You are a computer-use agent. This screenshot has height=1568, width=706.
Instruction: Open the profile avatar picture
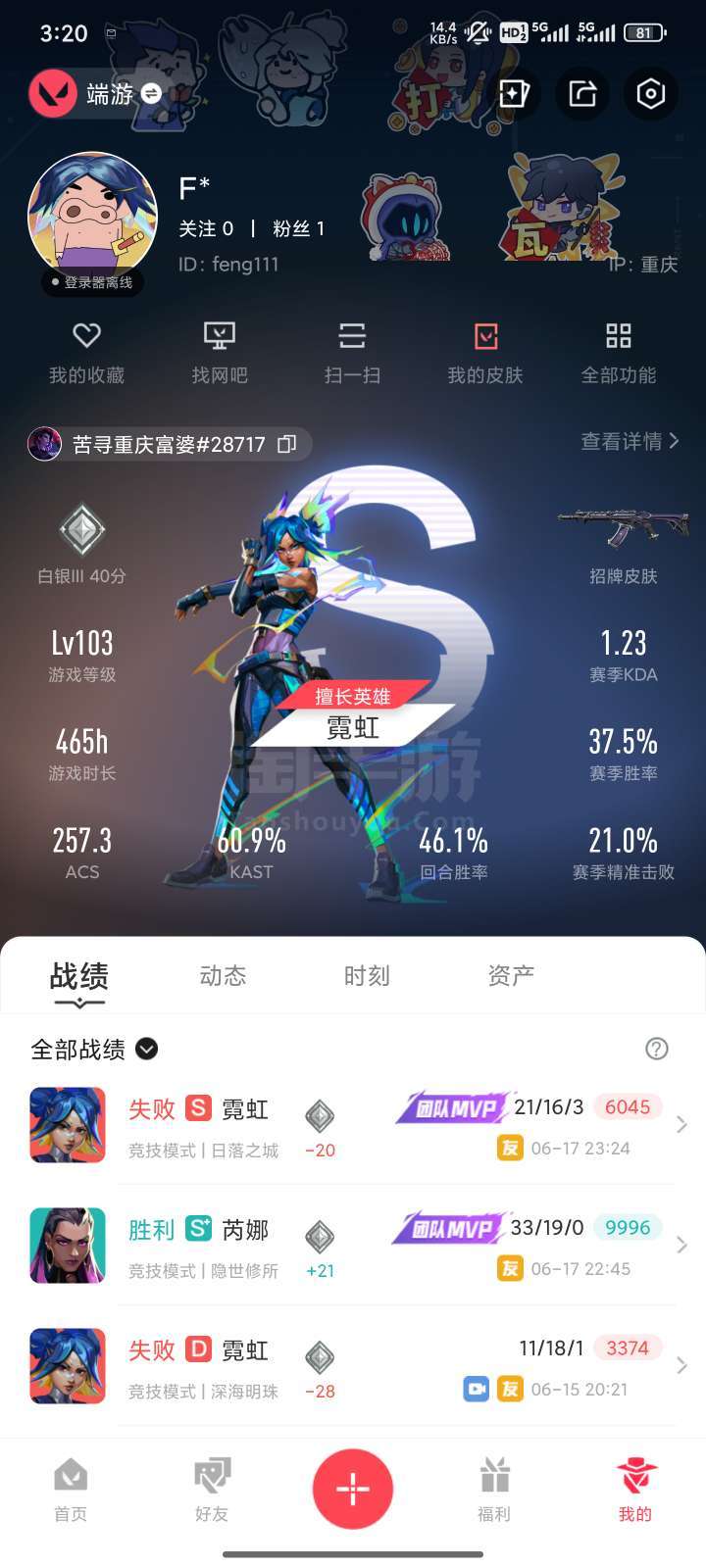(x=92, y=217)
